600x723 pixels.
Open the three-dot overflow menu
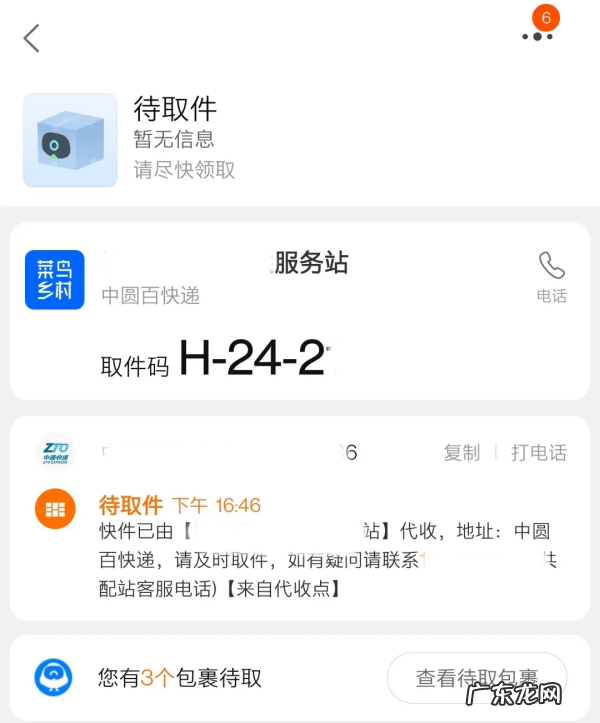pos(537,37)
